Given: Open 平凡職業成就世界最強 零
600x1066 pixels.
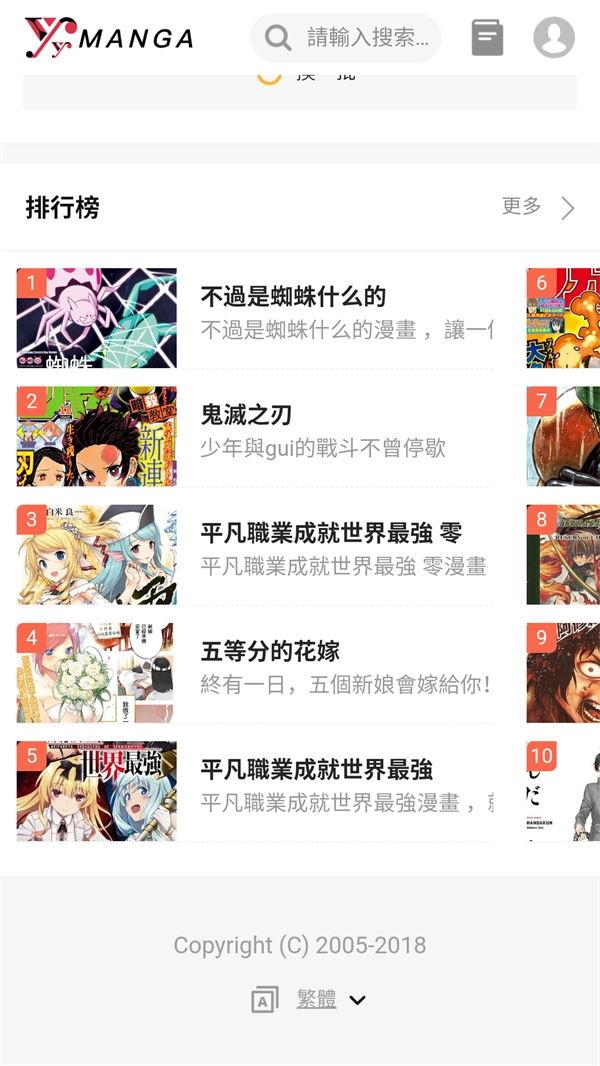Looking at the screenshot, I should [x=331, y=533].
